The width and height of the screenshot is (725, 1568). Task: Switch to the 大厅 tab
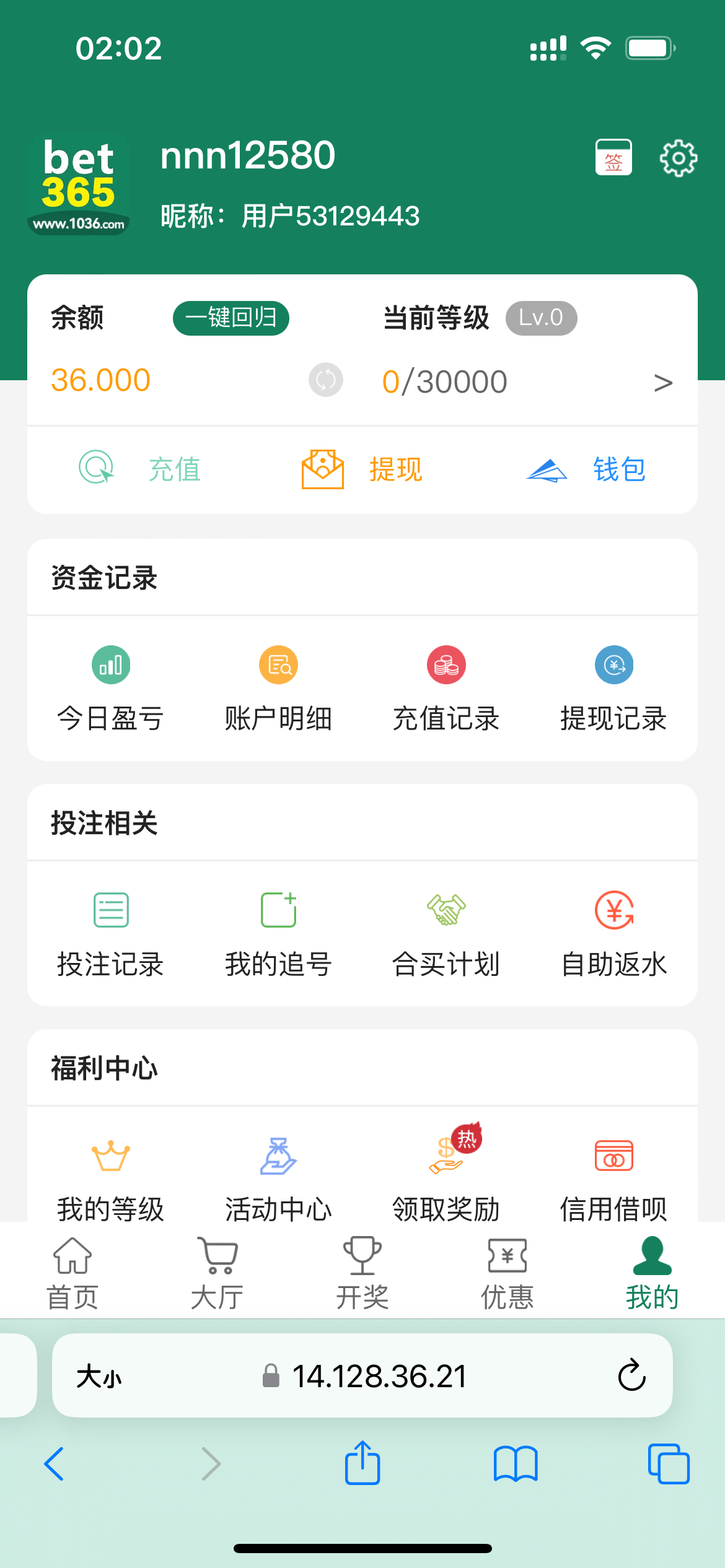click(217, 1273)
